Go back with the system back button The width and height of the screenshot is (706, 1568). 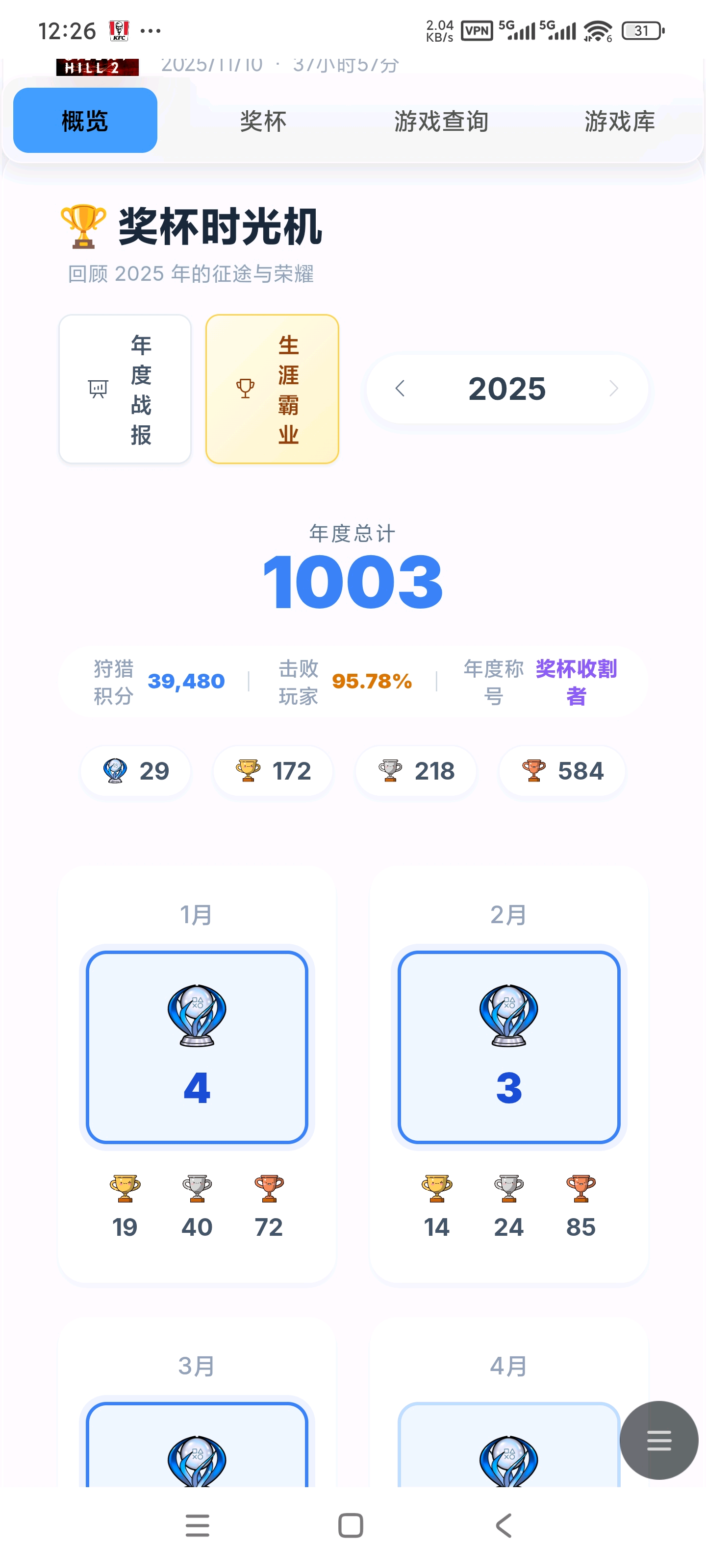point(503,1525)
